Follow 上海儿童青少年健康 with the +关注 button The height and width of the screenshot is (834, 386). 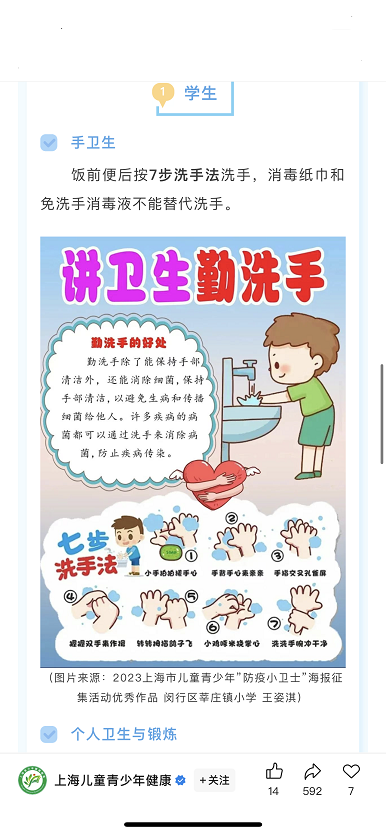214,780
